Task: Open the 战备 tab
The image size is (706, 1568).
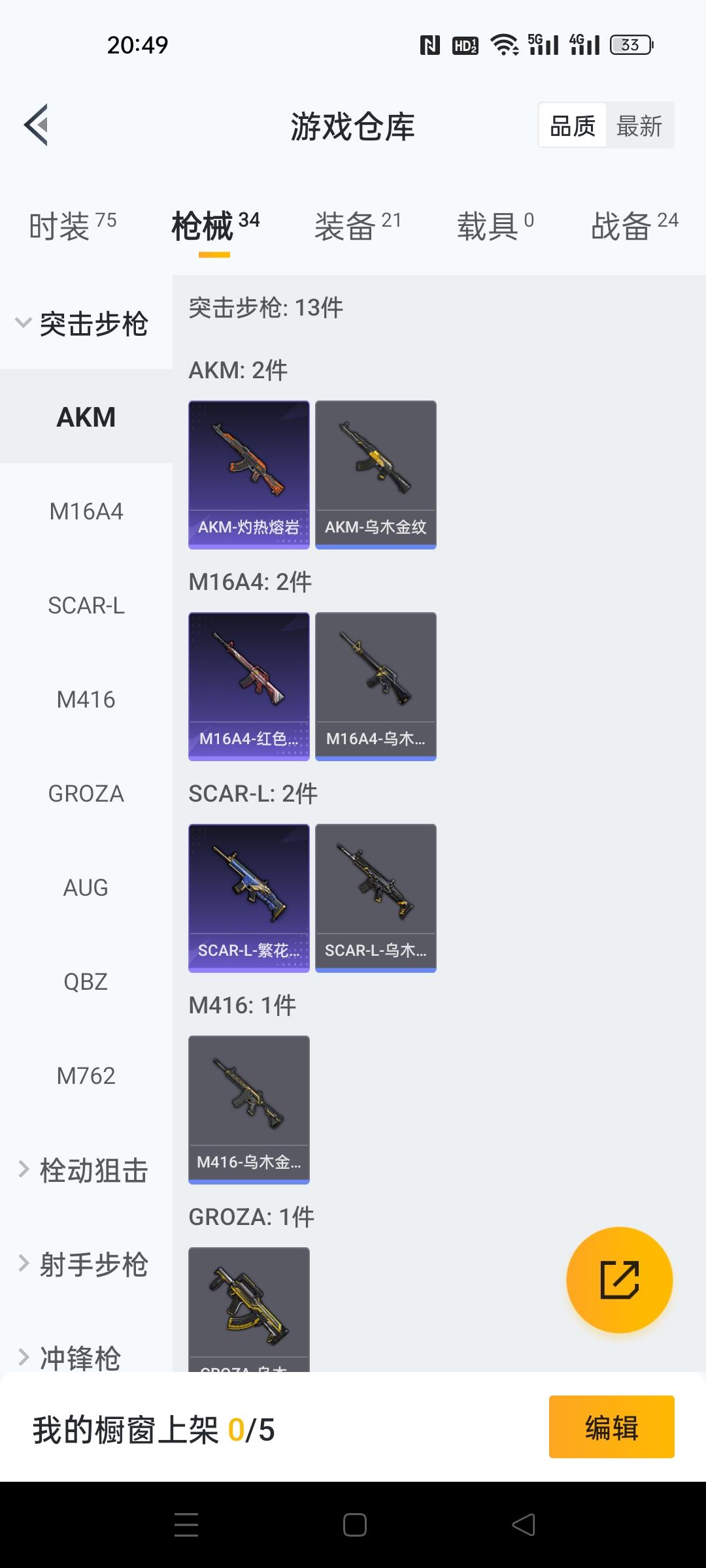Action: pos(634,227)
